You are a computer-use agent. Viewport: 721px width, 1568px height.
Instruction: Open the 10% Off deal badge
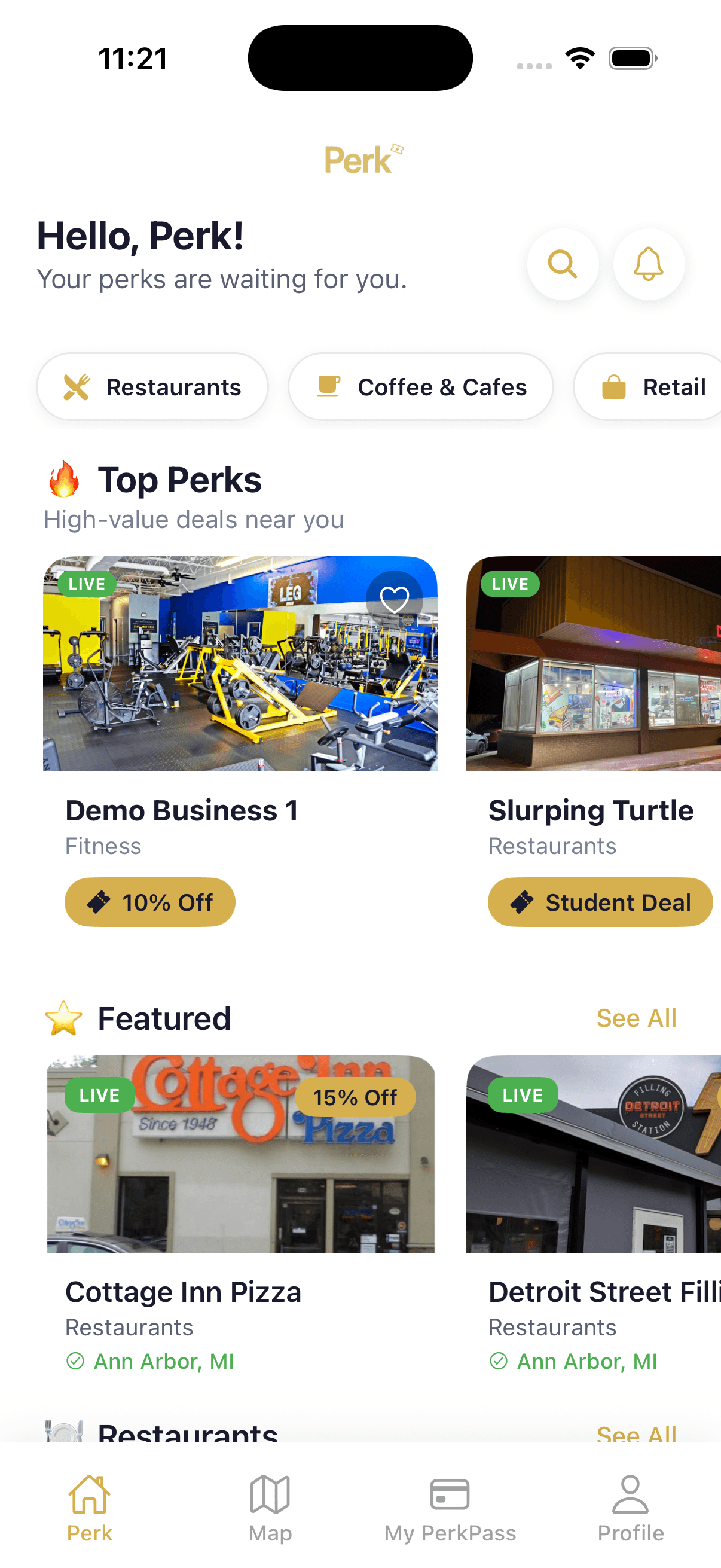click(x=149, y=902)
